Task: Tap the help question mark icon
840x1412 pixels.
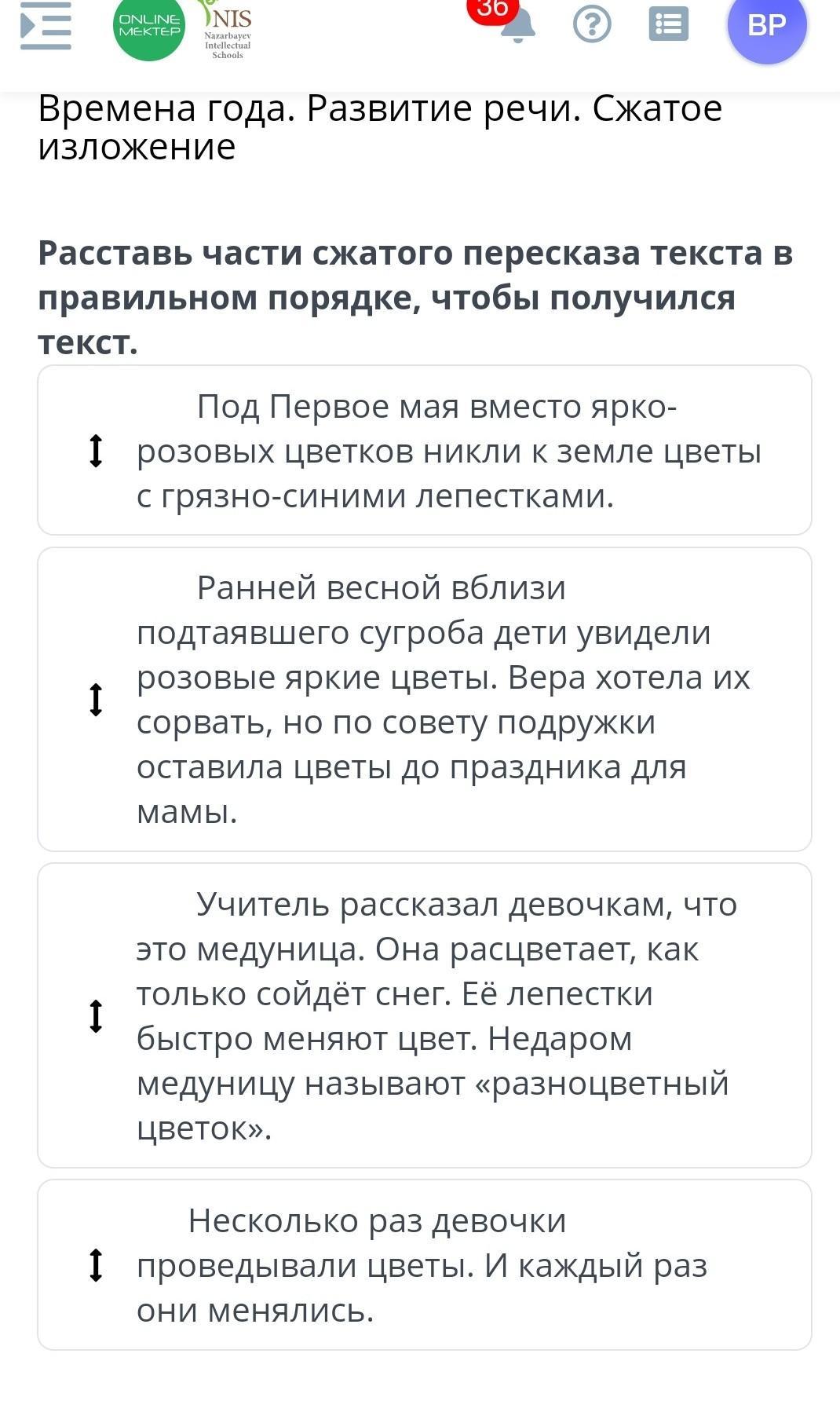Action: click(x=592, y=24)
